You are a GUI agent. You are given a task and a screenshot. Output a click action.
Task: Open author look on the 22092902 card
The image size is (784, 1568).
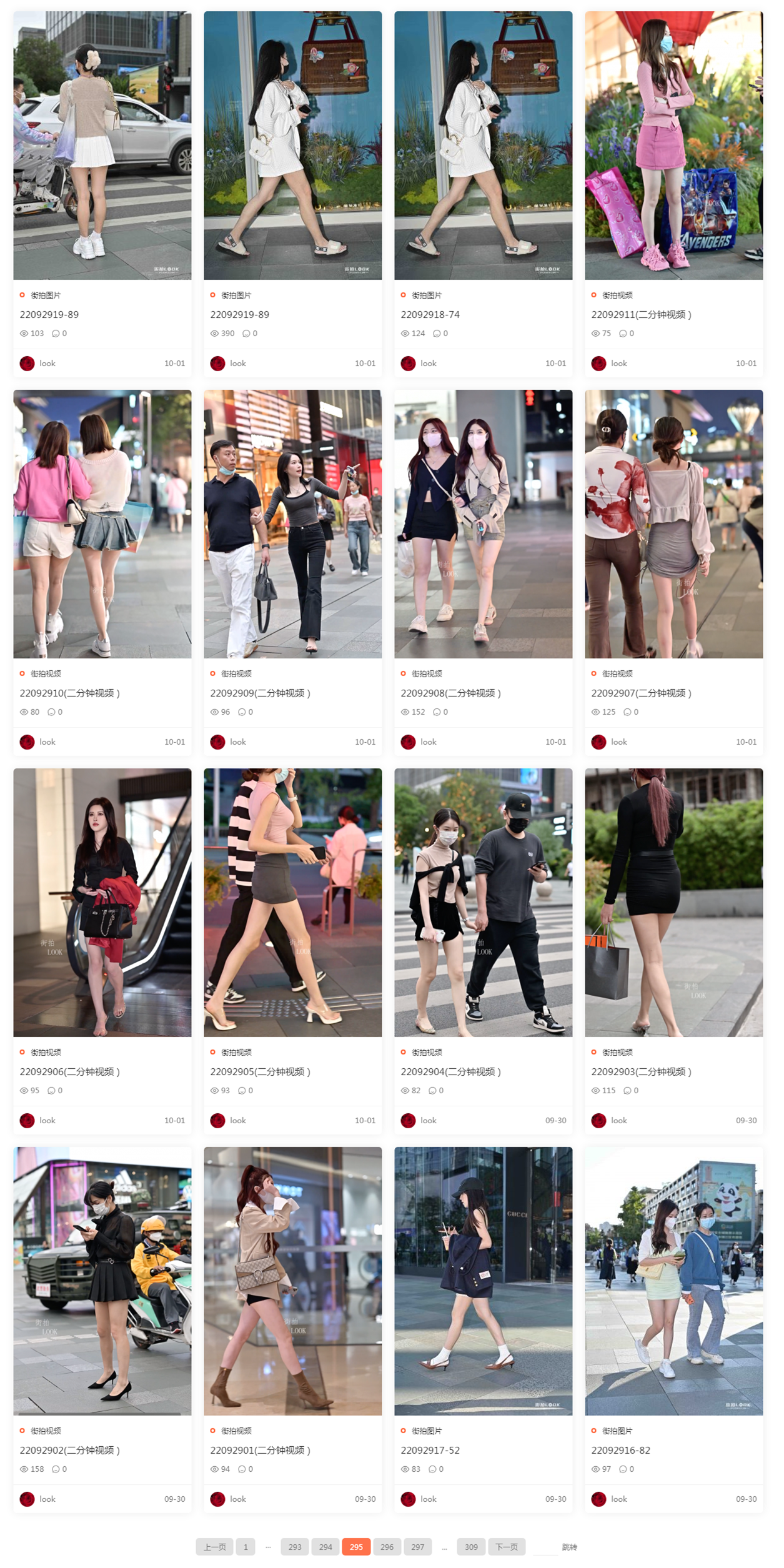click(47, 1499)
